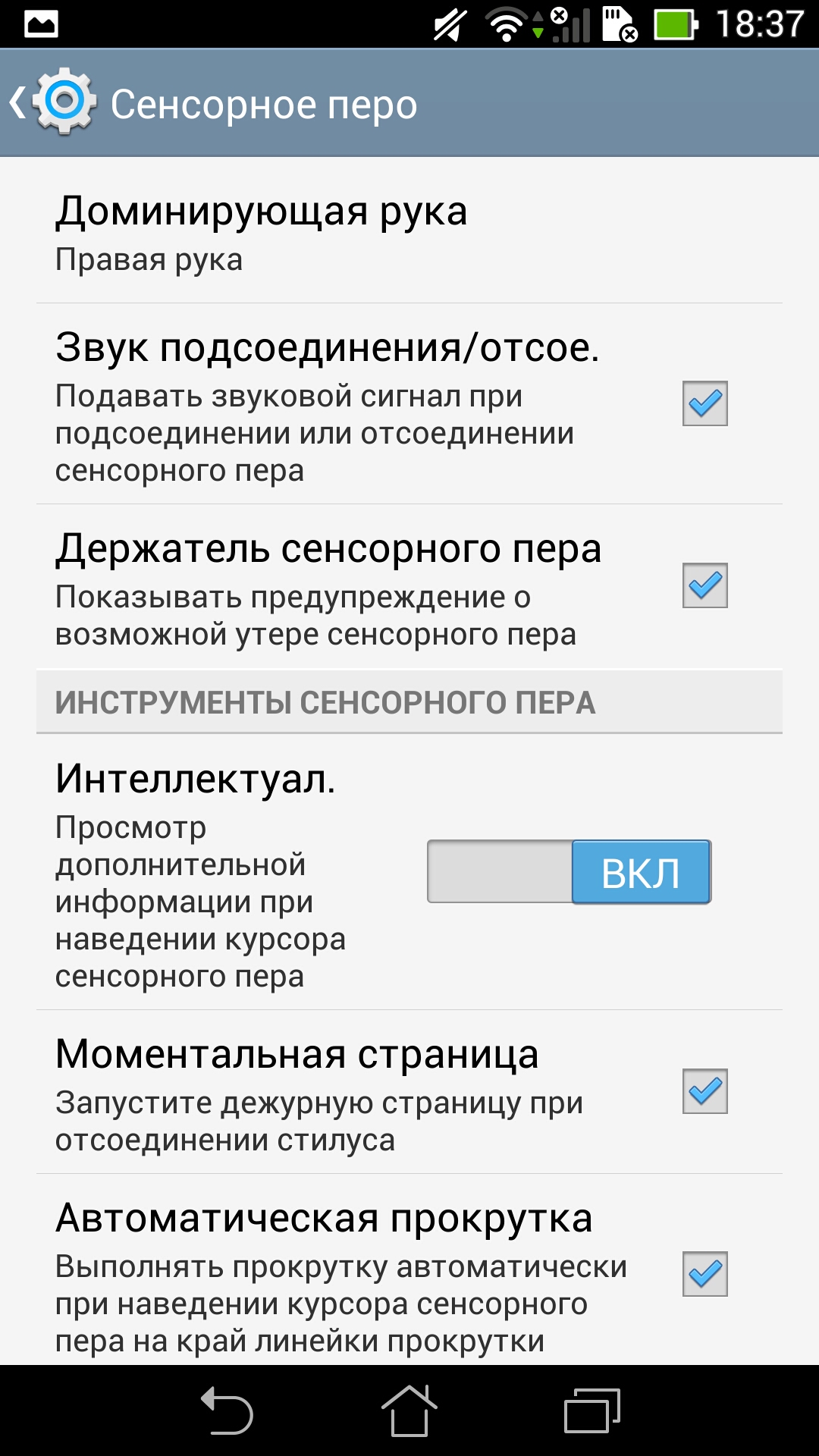The image size is (819, 1456).
Task: Uncheck Звук подсоединения/отсое. checkbox
Action: point(704,403)
